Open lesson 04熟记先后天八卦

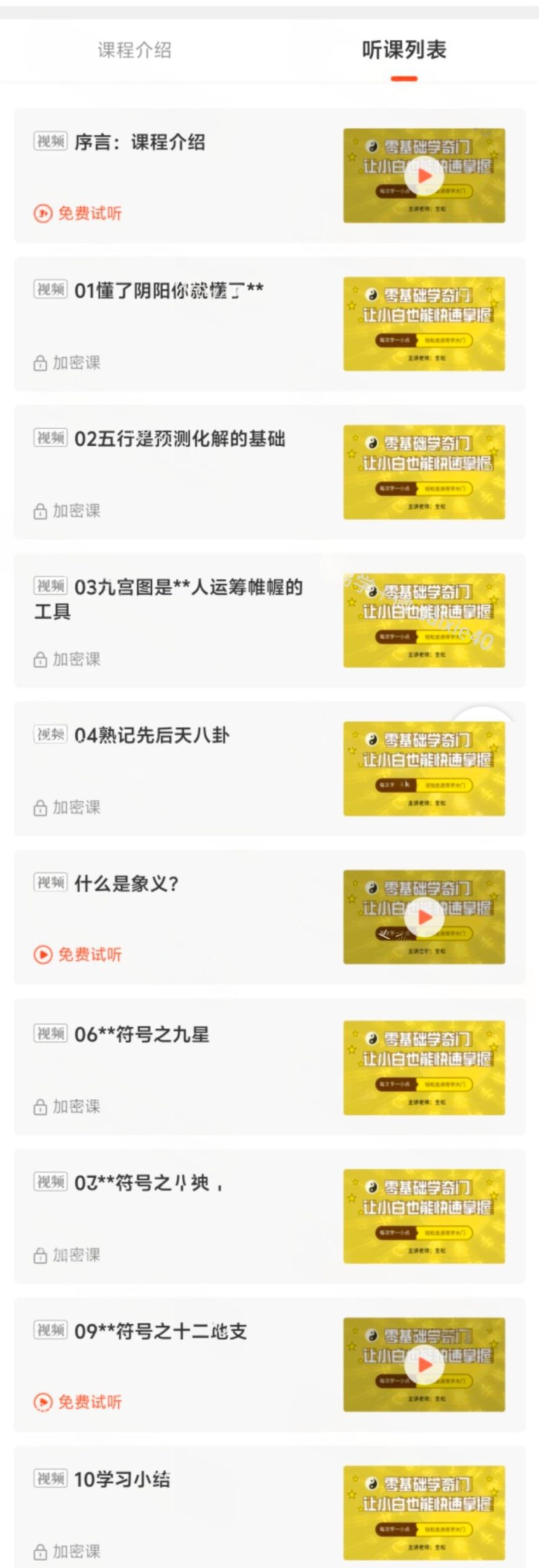tap(152, 735)
